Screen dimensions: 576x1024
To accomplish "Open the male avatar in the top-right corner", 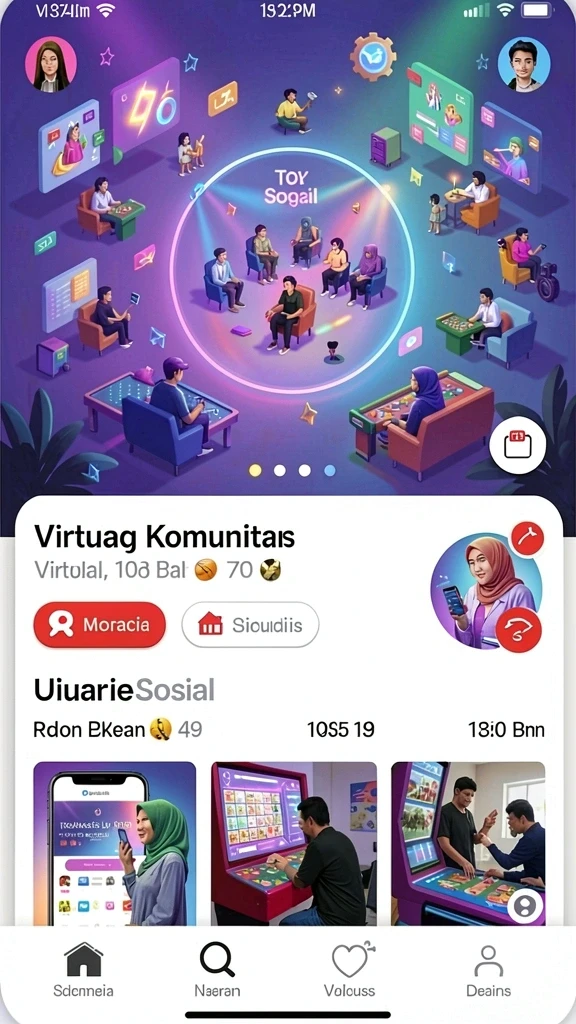I will coord(524,63).
